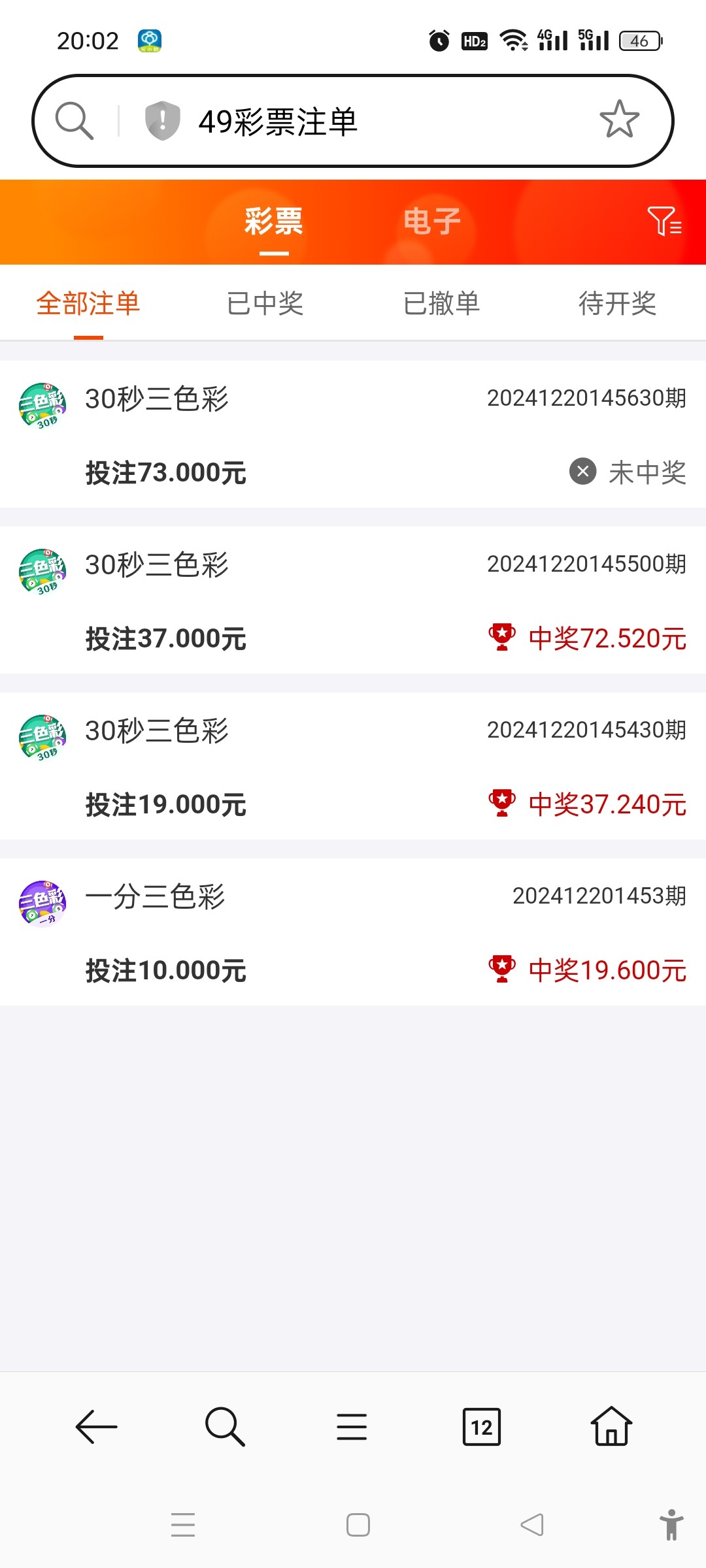Open the bet with 中奖37.240元
Viewport: 706px width, 1568px height.
(353, 766)
